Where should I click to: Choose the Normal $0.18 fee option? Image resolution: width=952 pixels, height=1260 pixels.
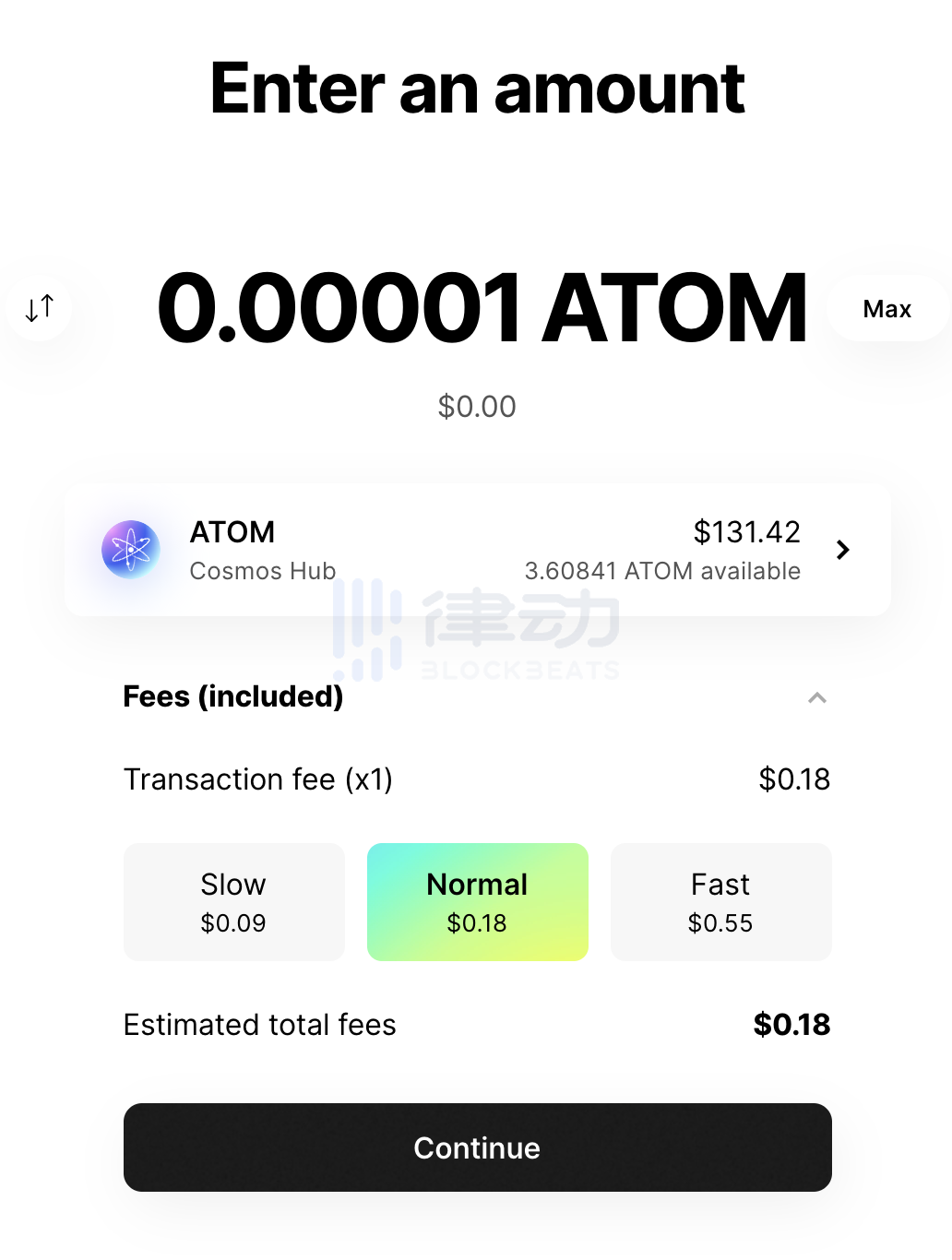(477, 901)
